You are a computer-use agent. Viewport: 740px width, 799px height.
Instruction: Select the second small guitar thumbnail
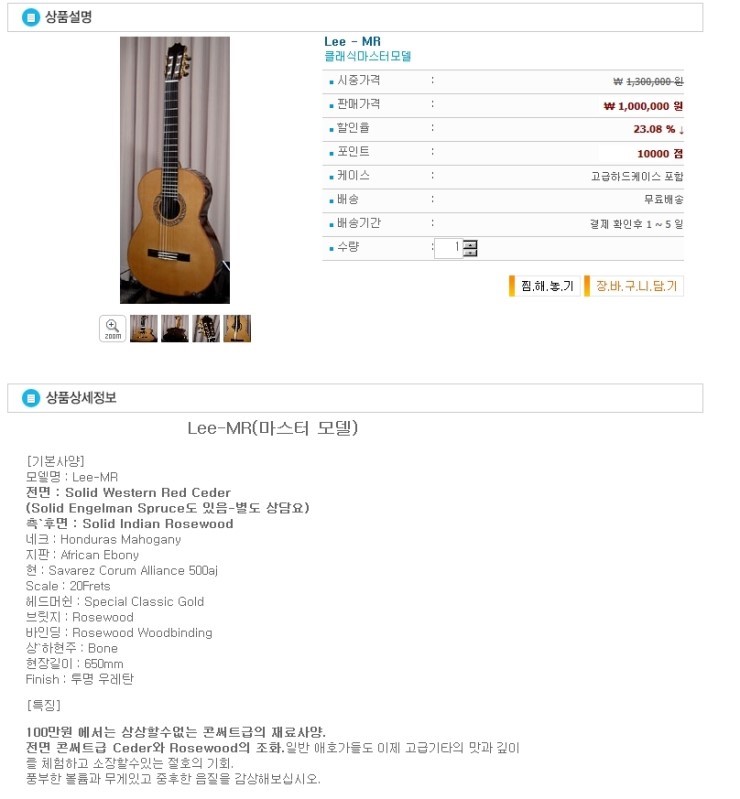point(175,328)
